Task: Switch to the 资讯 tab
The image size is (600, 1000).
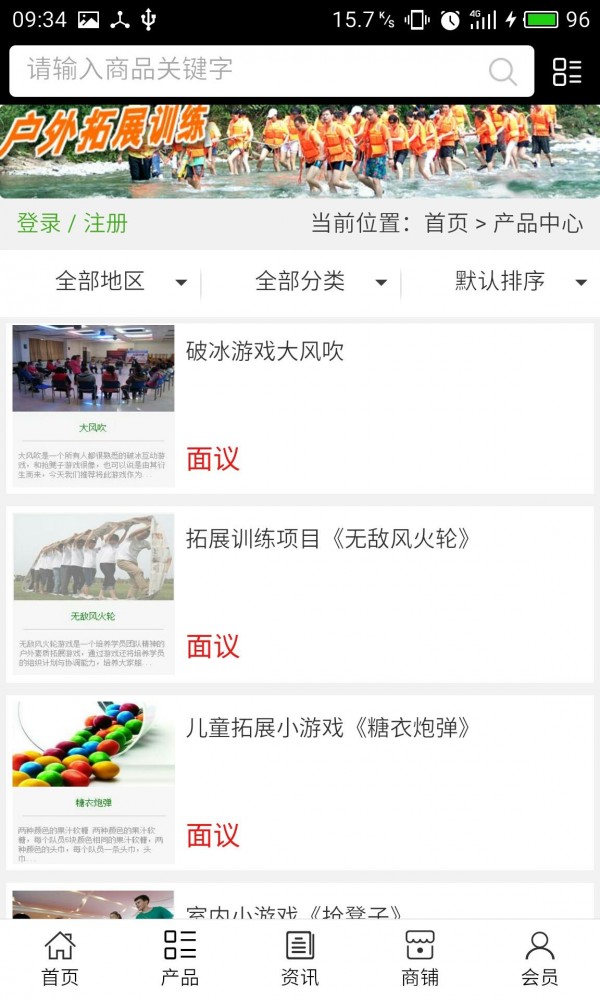Action: 300,958
